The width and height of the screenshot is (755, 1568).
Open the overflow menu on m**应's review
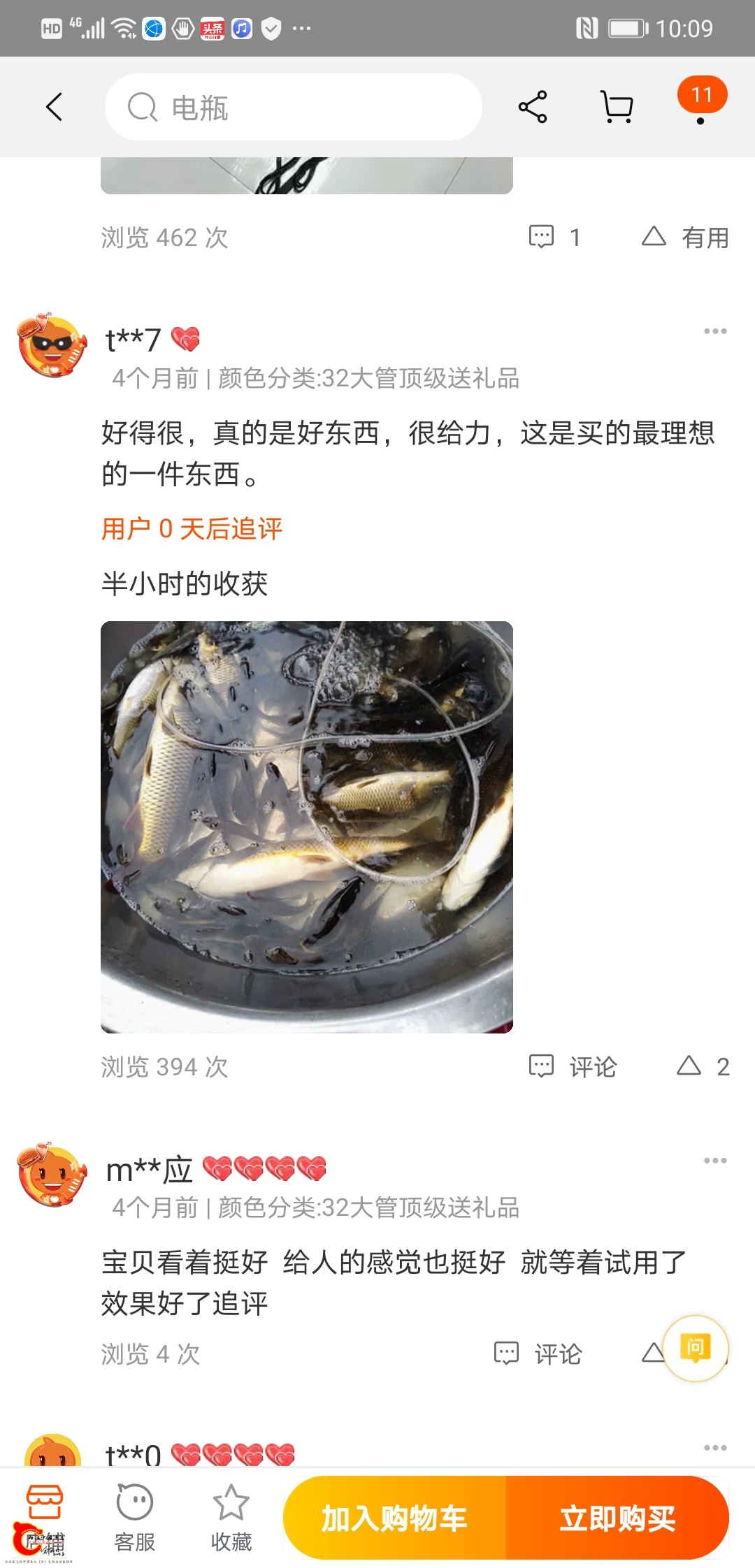coord(715,1161)
